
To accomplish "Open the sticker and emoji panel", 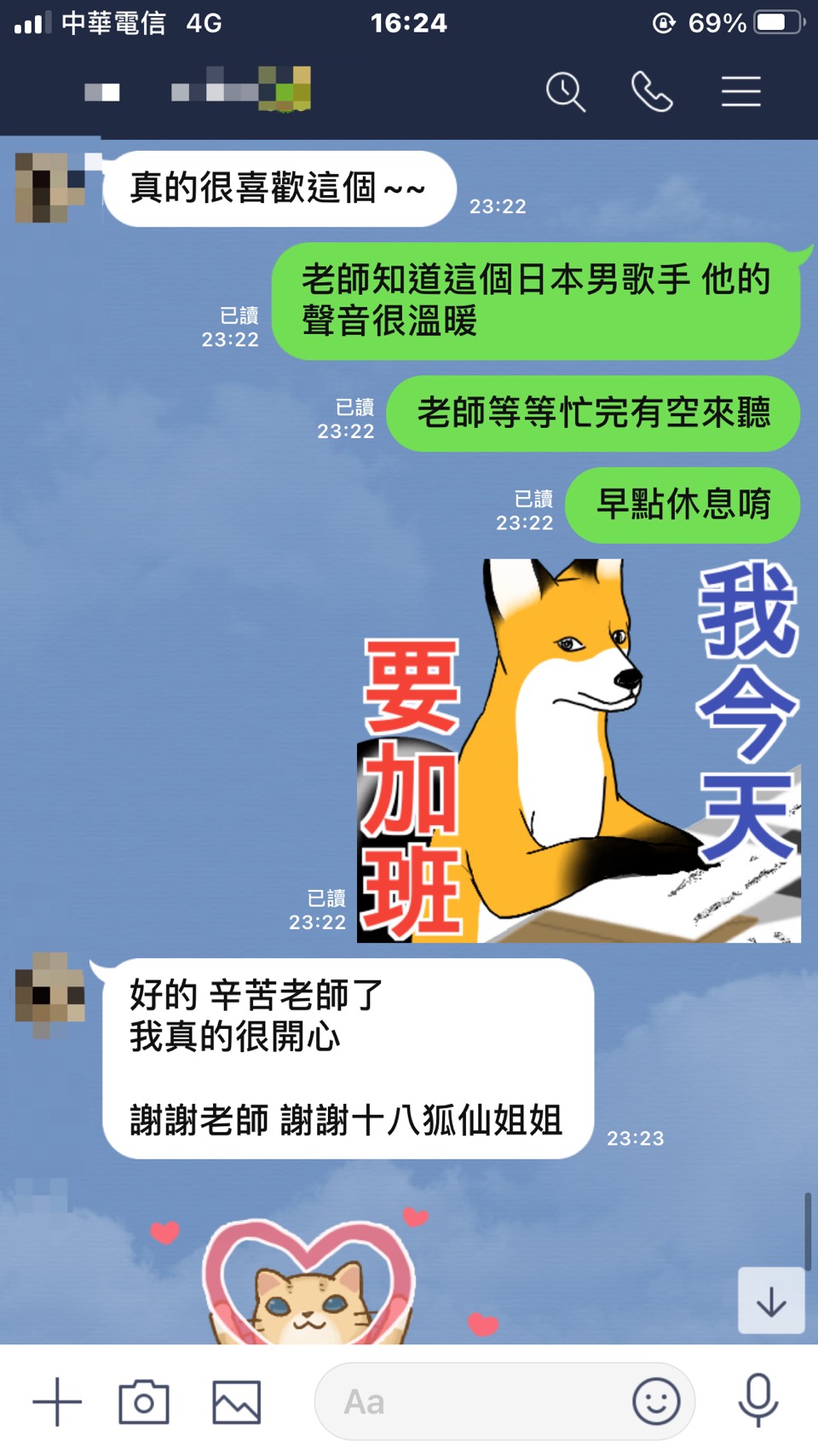I will [x=656, y=1401].
